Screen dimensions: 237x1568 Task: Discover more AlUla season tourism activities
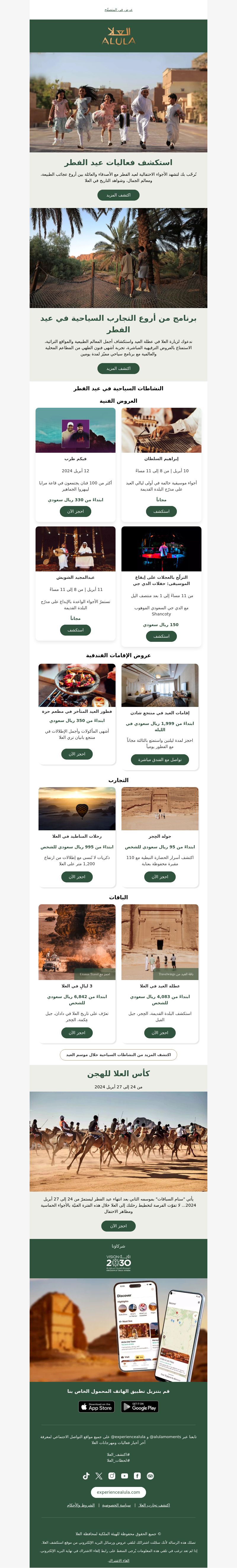118,1054
